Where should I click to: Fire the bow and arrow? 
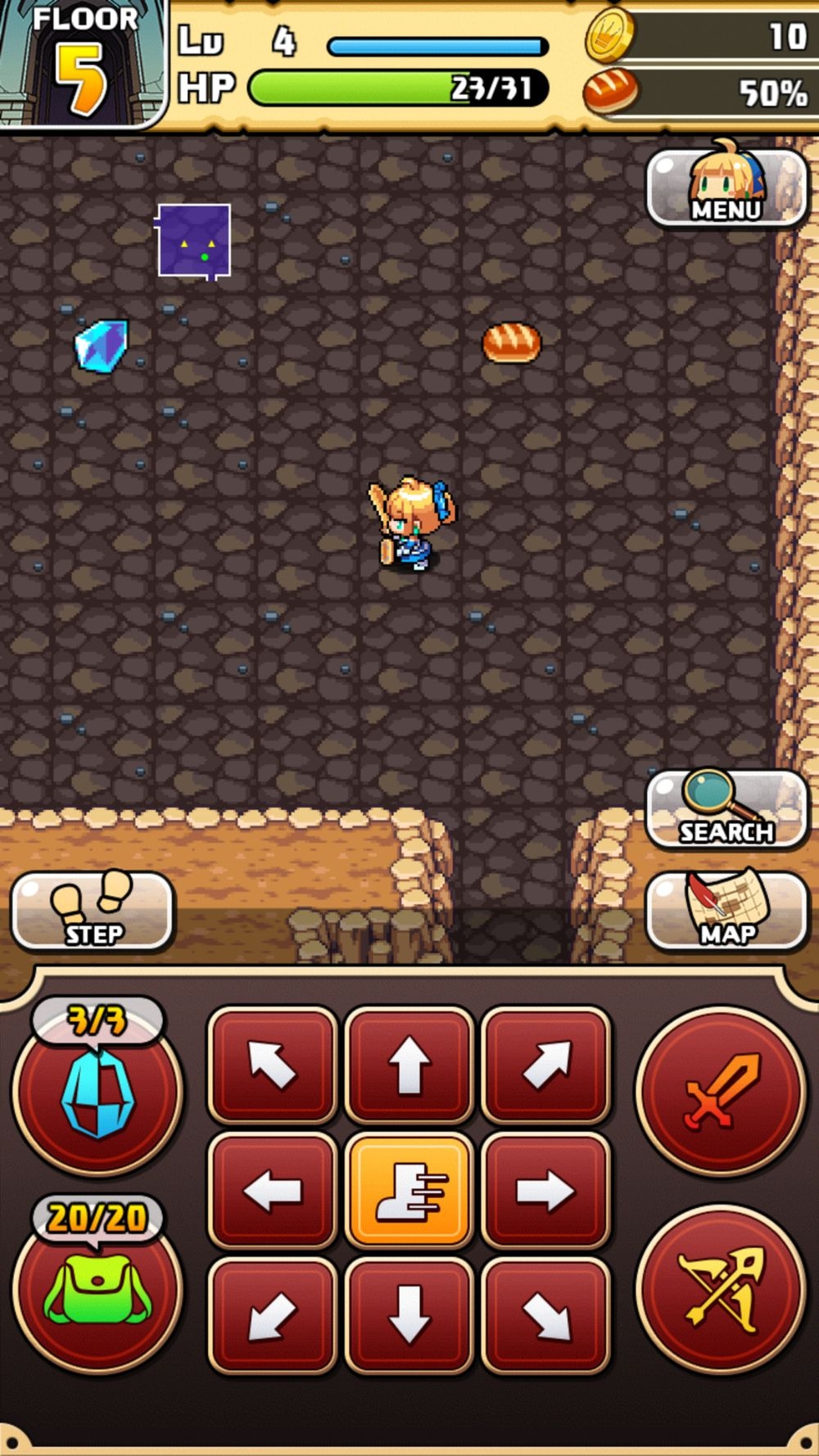[x=721, y=1288]
